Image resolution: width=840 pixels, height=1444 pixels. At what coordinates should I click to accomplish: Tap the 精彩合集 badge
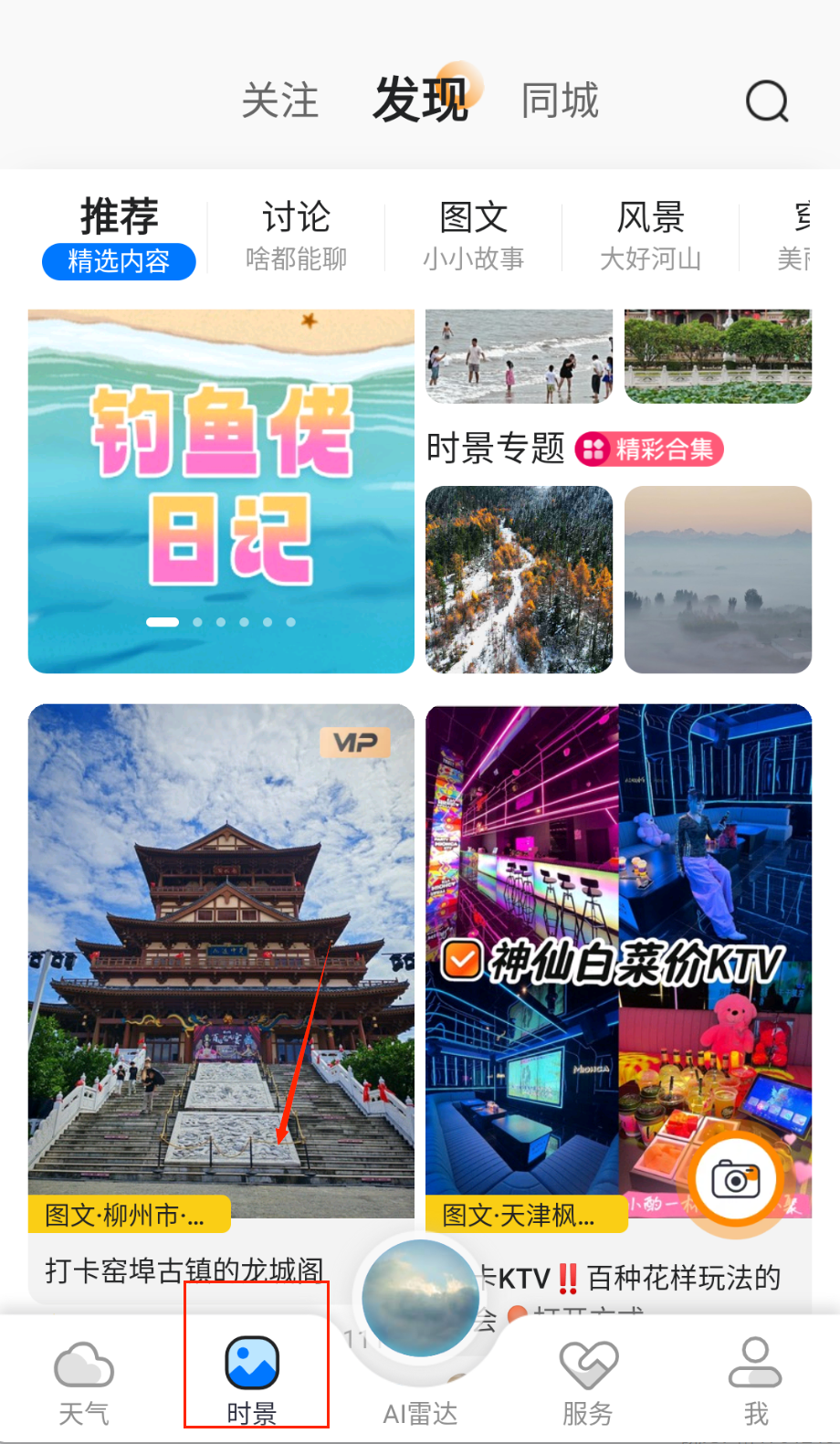click(649, 449)
